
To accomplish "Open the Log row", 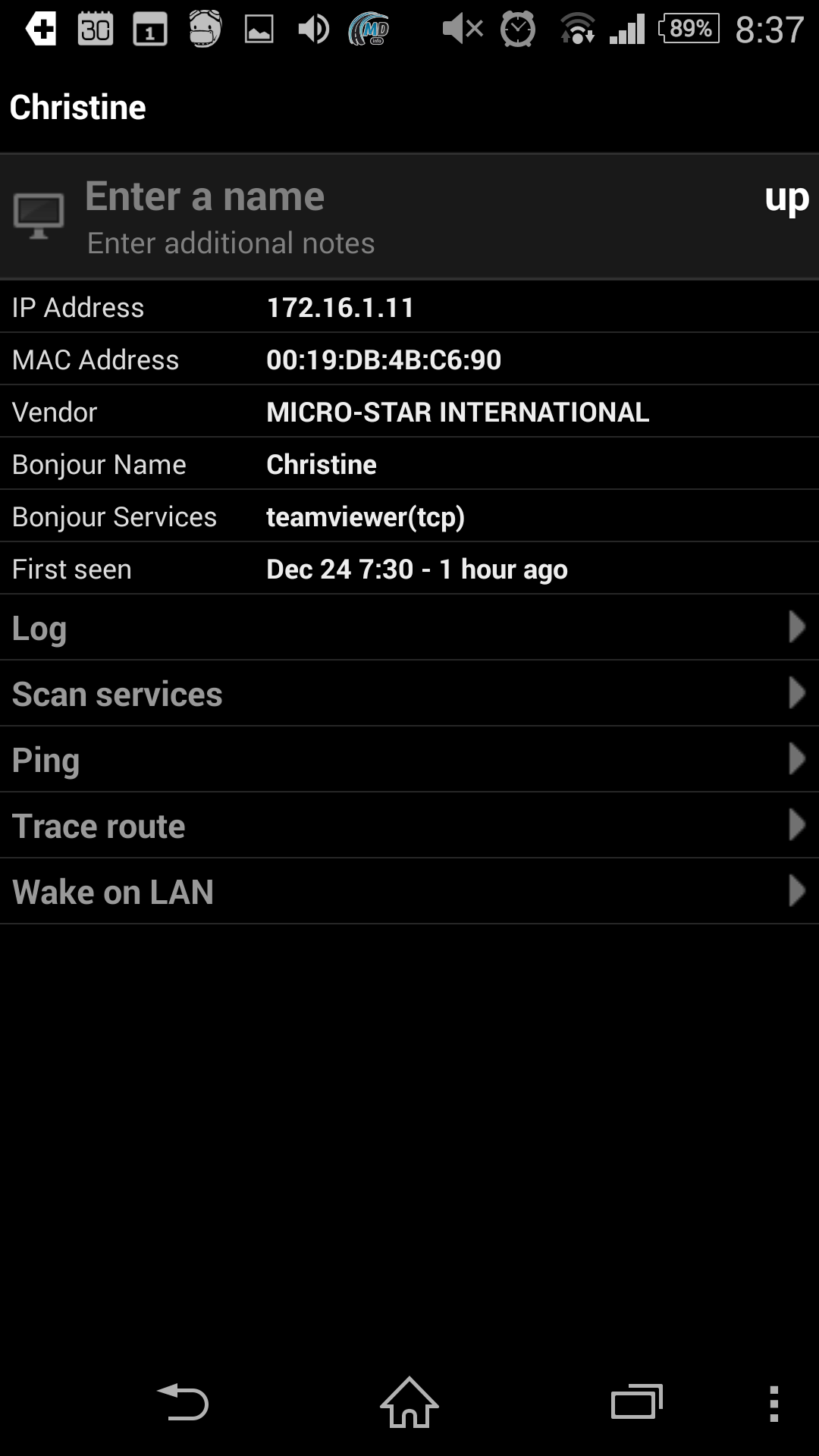I will point(409,627).
